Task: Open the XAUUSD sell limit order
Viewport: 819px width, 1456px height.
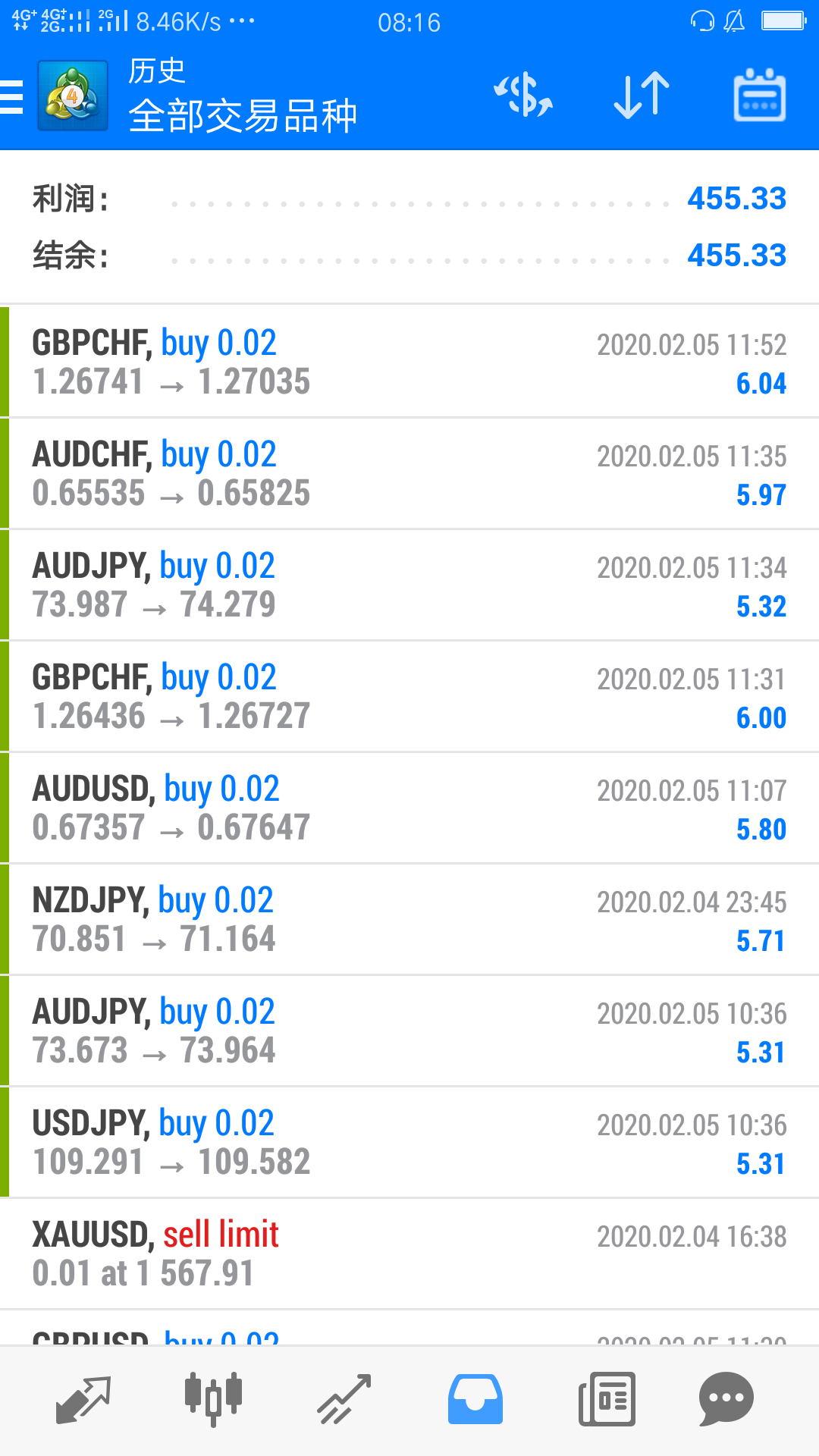Action: [409, 1254]
